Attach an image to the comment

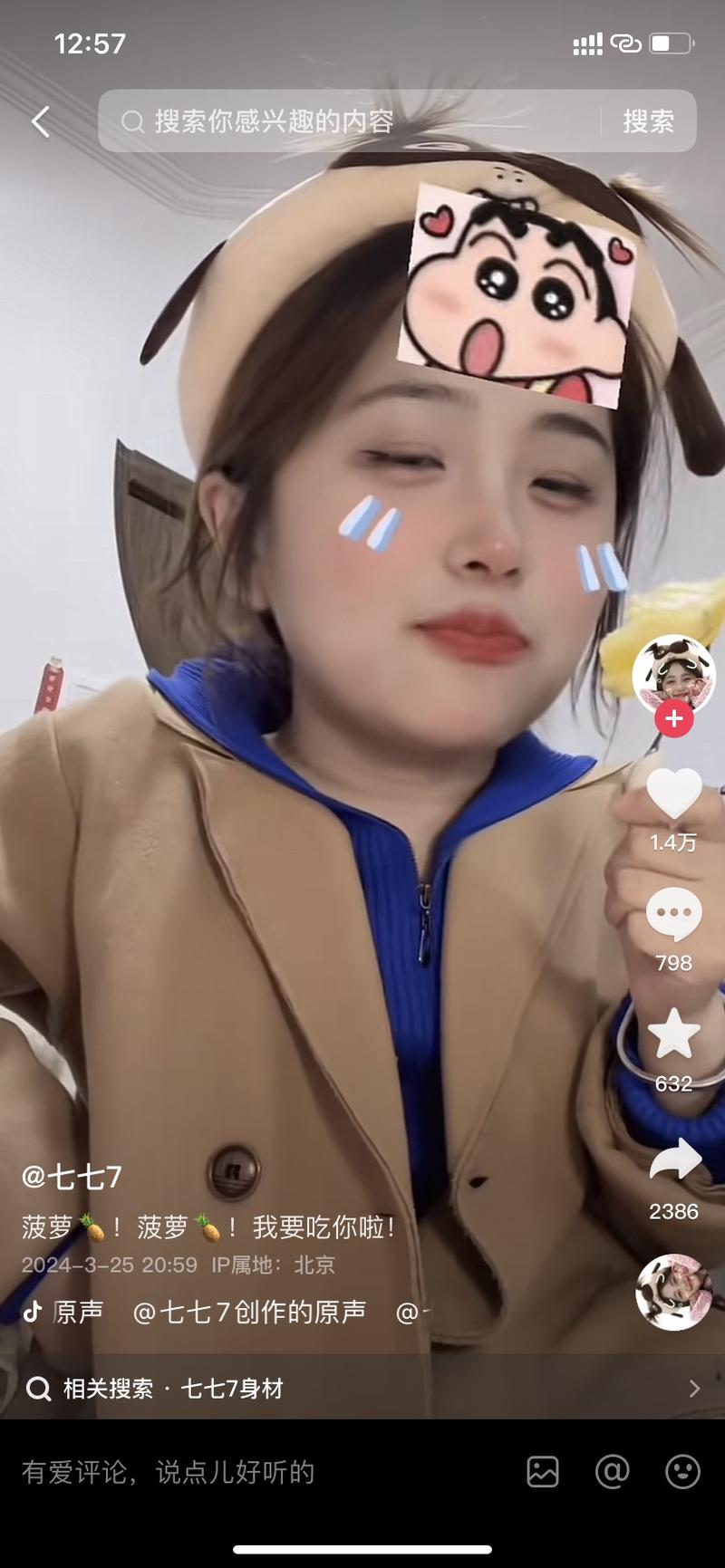[x=543, y=1472]
